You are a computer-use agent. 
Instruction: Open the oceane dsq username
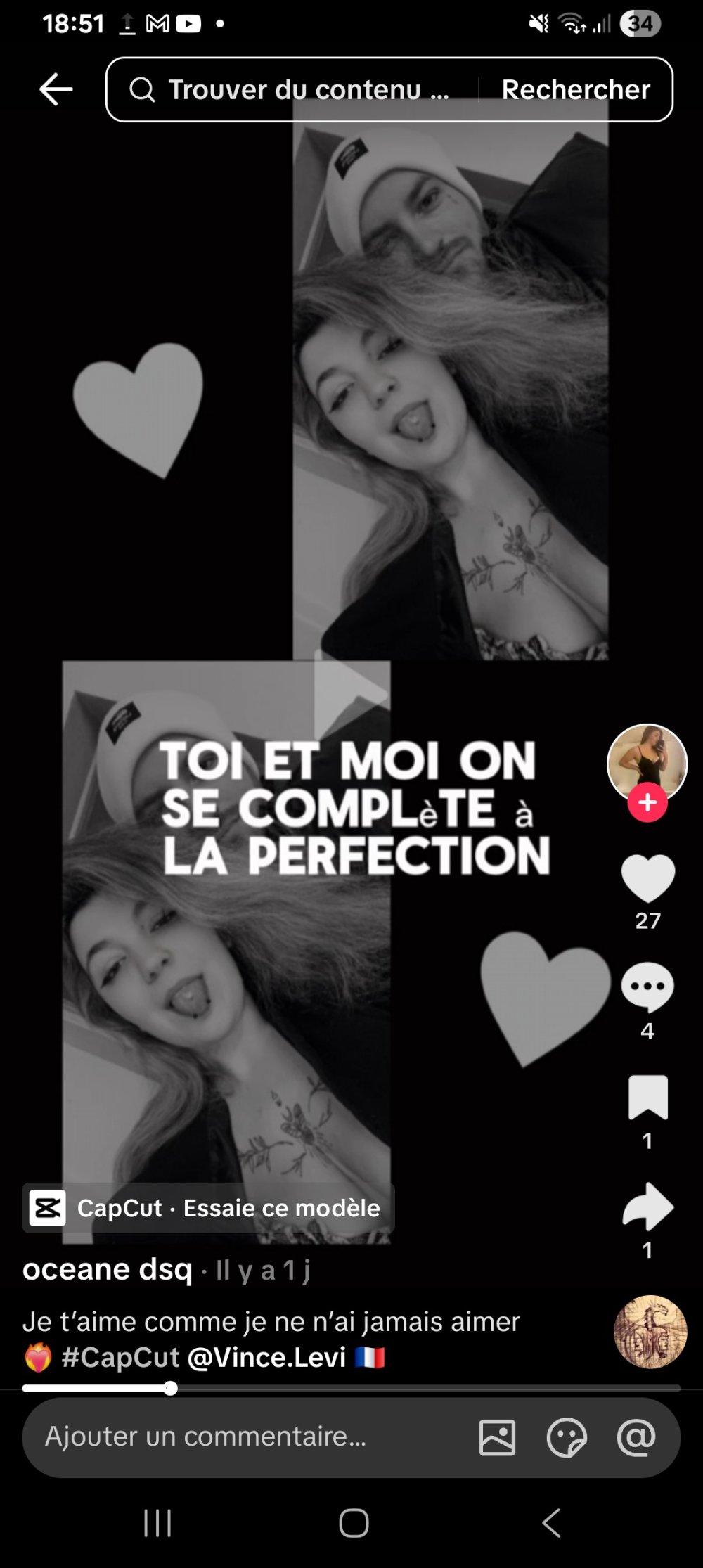107,1270
